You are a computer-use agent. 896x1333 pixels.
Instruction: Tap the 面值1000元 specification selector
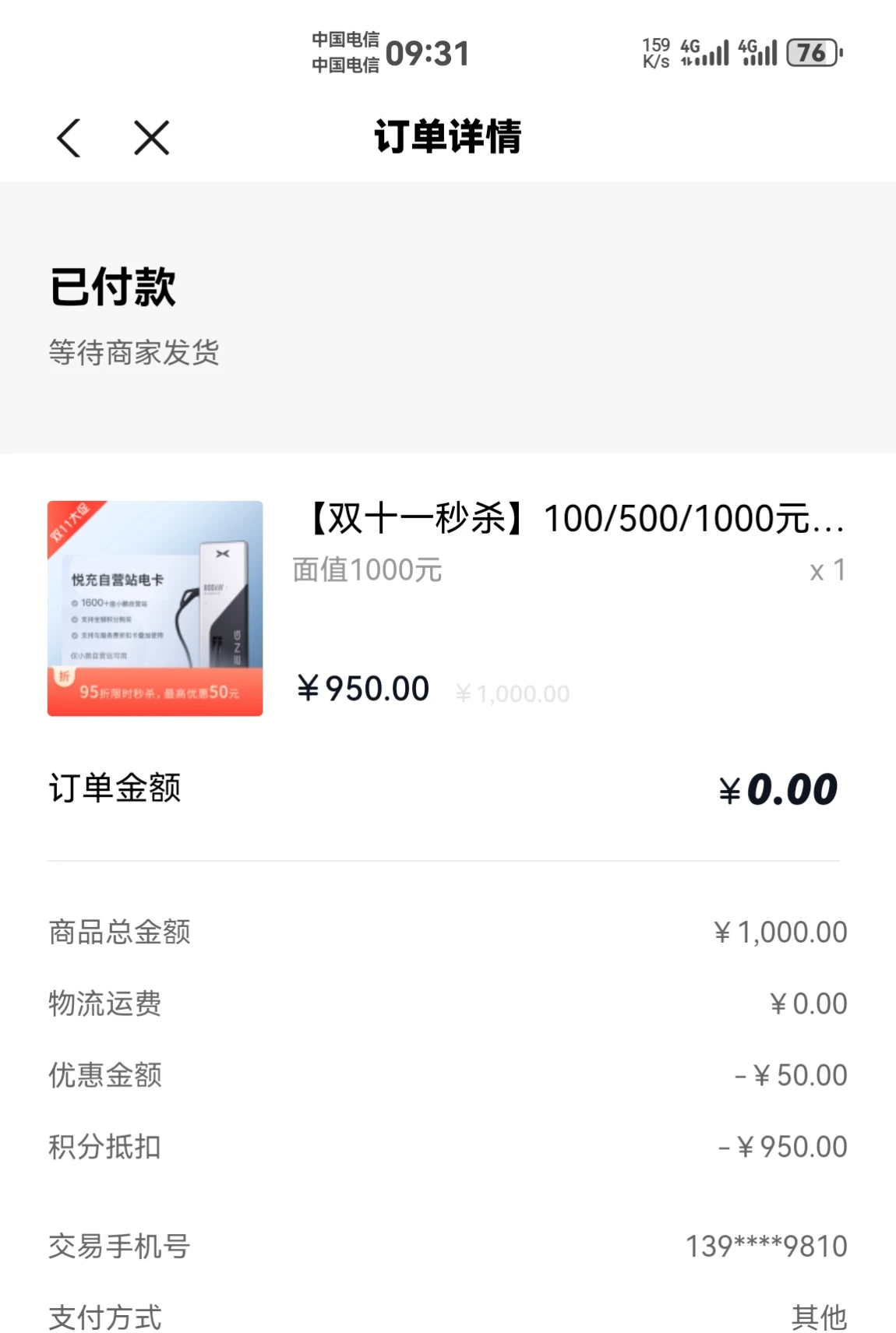click(365, 571)
